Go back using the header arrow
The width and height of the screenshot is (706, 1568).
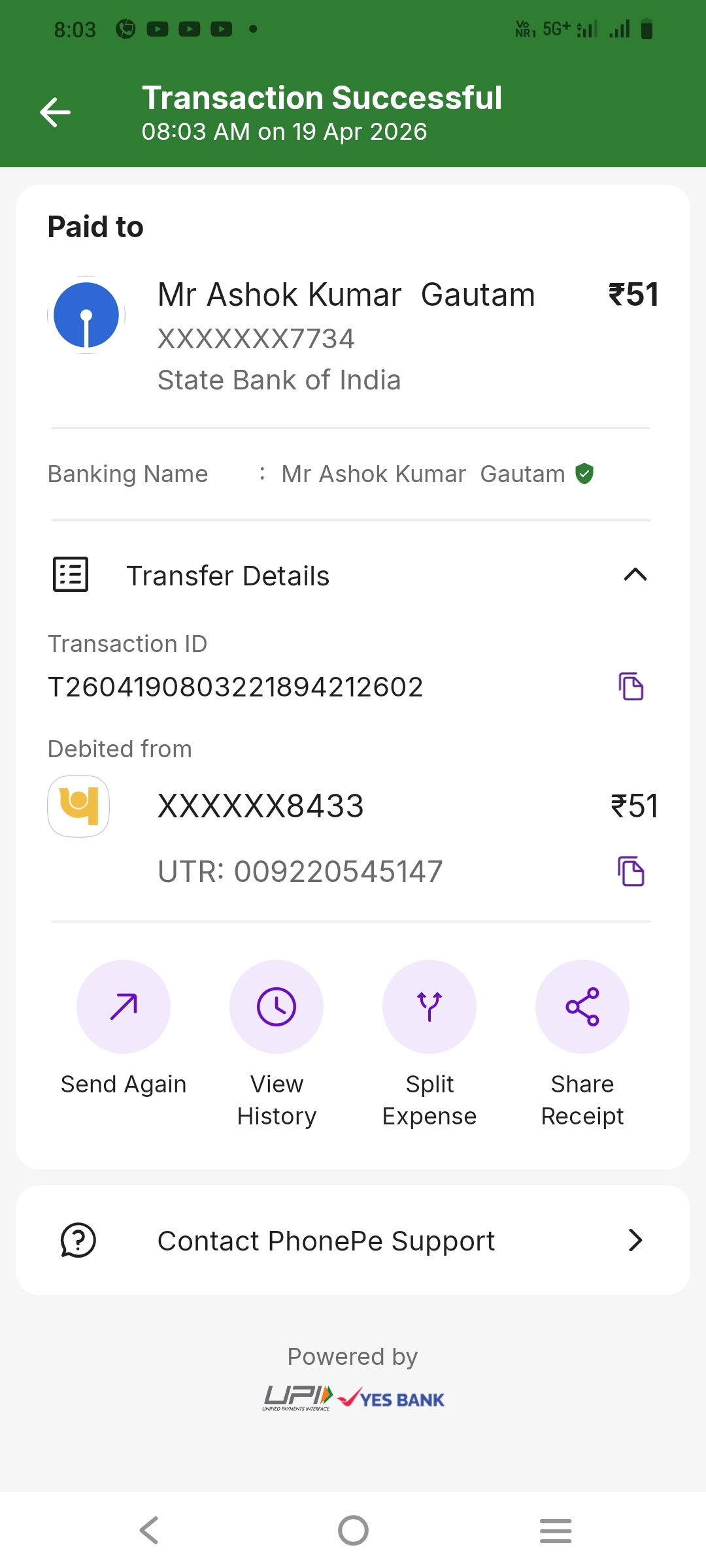tap(56, 112)
